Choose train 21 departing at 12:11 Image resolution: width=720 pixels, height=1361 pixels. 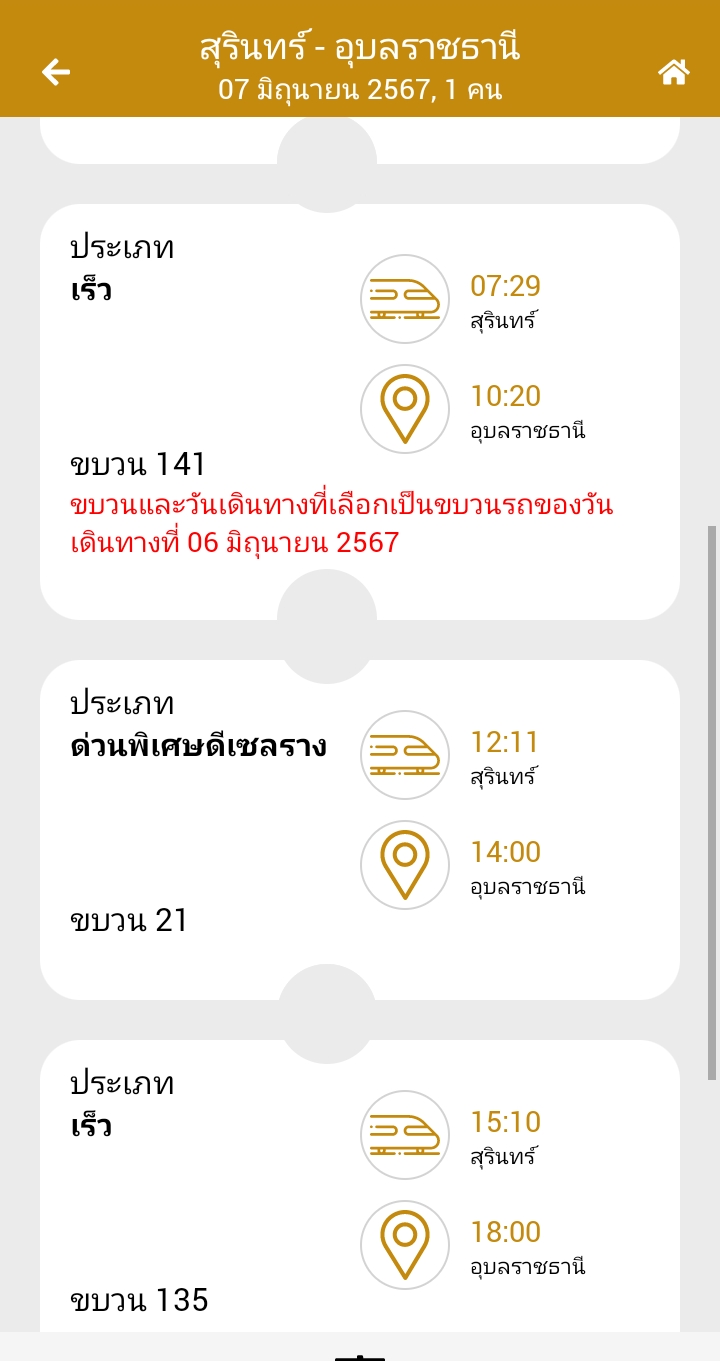360,830
